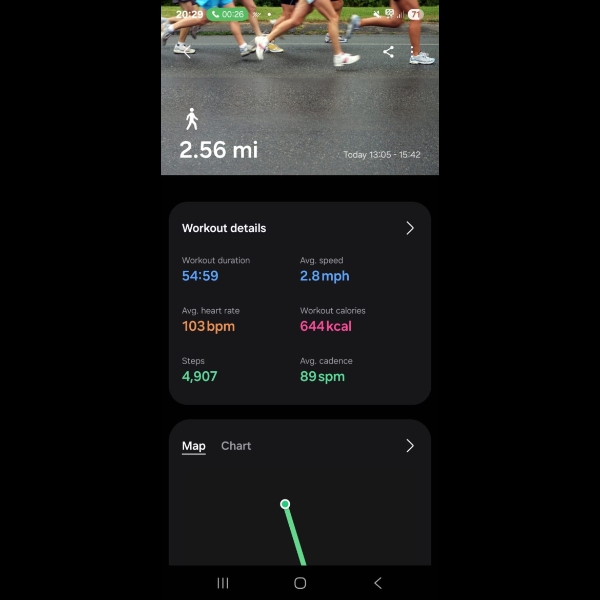Select the Map tab
Image resolution: width=600 pixels, height=600 pixels.
193,446
